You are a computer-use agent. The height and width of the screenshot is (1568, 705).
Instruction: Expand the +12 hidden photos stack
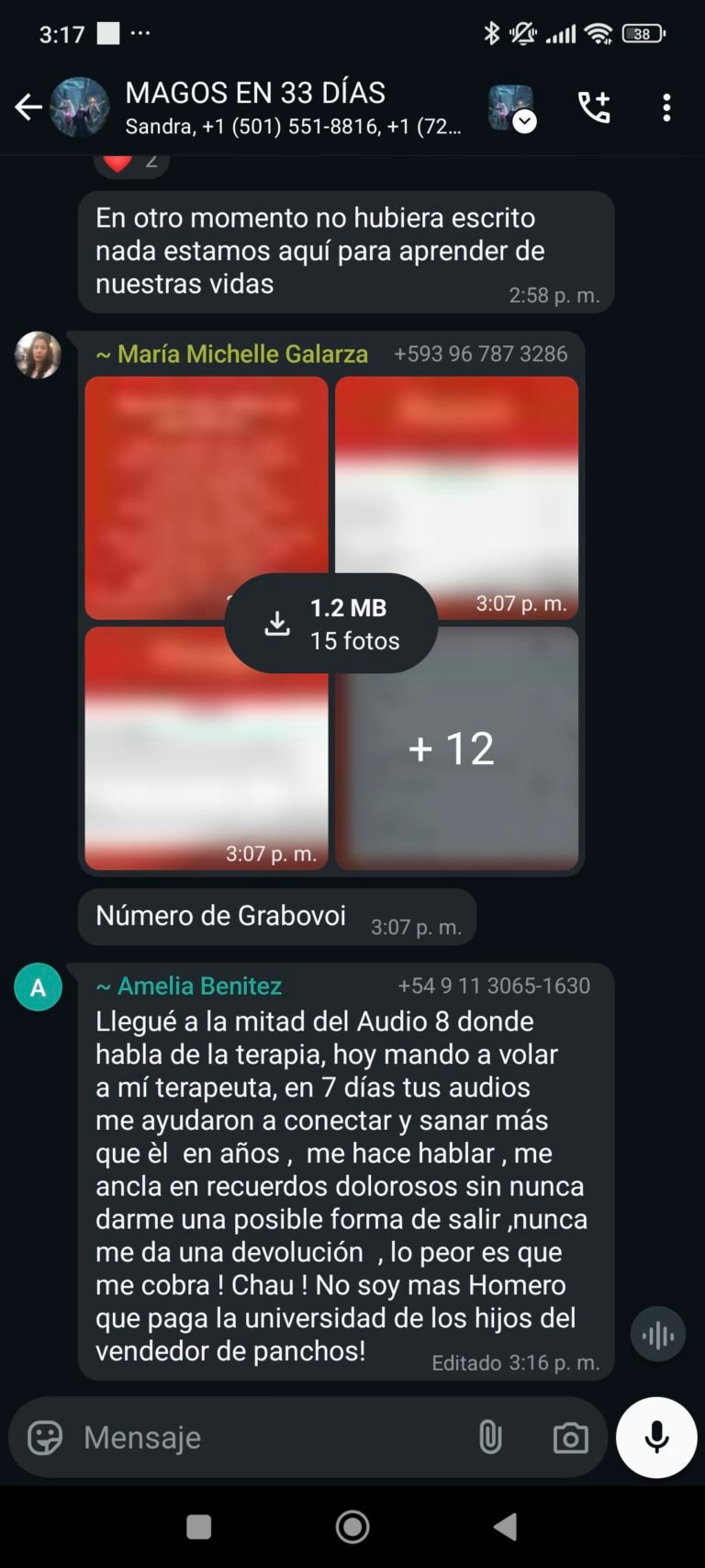point(453,749)
